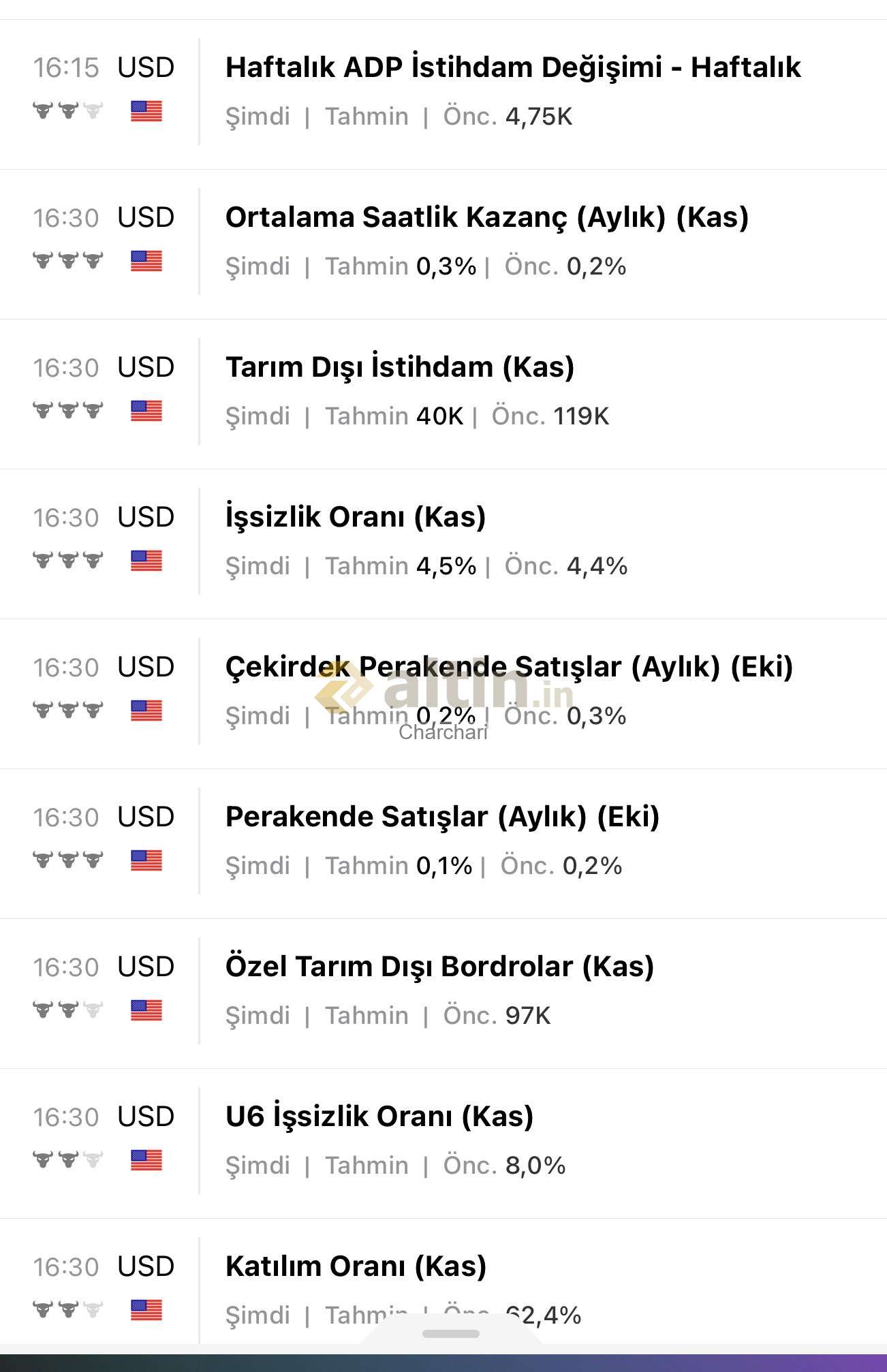This screenshot has width=887, height=1372.
Task: Tap the bottom sheet handle bar
Action: pos(450,1334)
